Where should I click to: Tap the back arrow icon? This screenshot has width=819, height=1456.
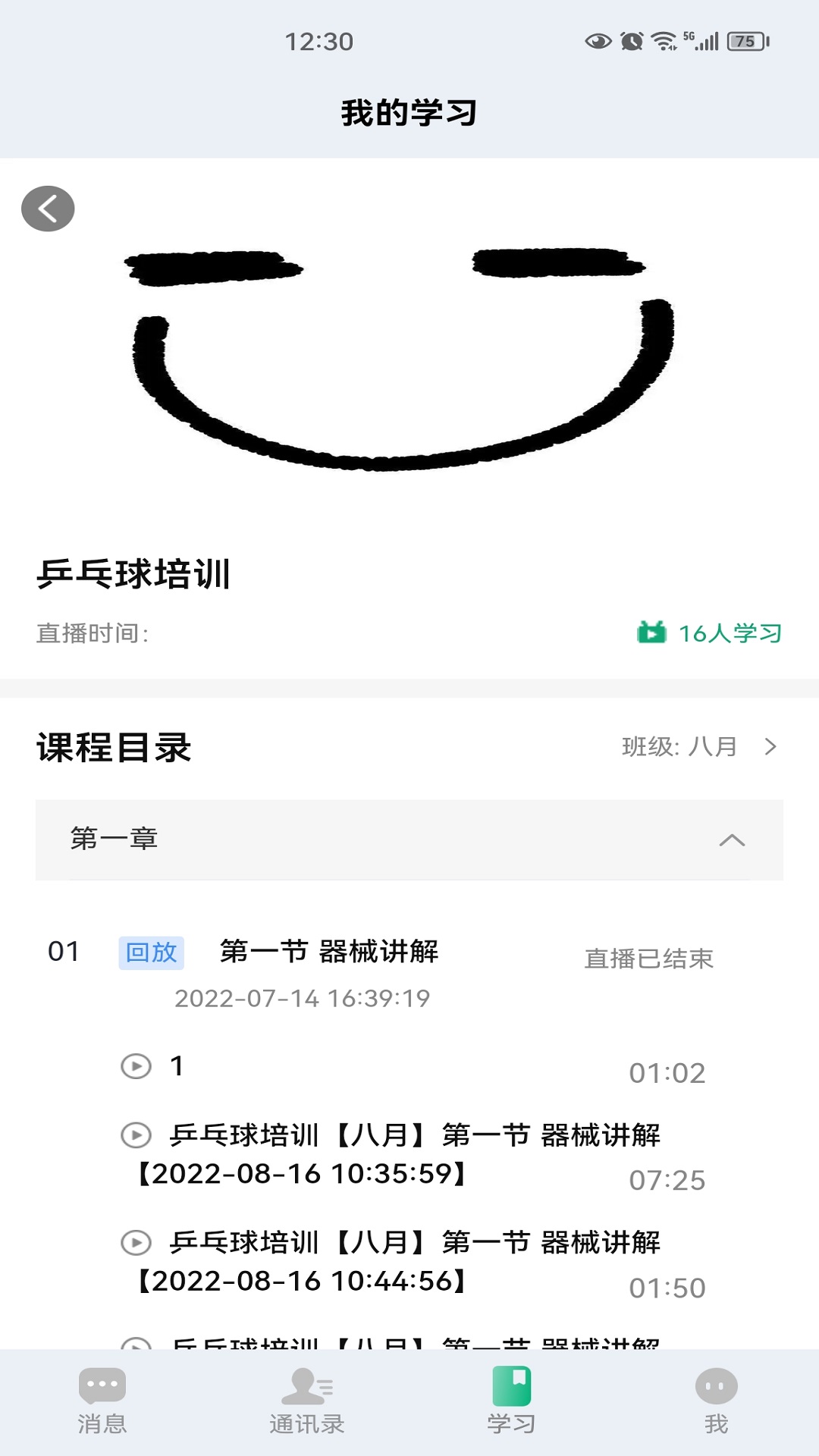50,208
